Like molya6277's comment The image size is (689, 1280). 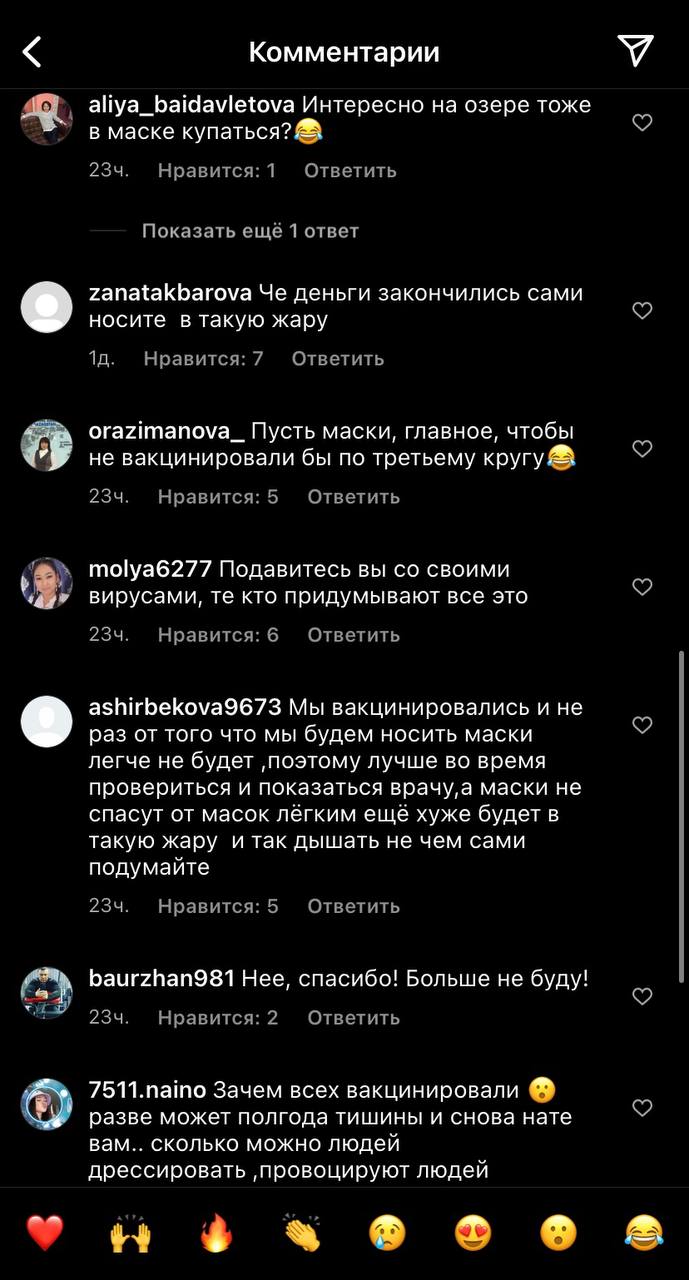(x=642, y=587)
